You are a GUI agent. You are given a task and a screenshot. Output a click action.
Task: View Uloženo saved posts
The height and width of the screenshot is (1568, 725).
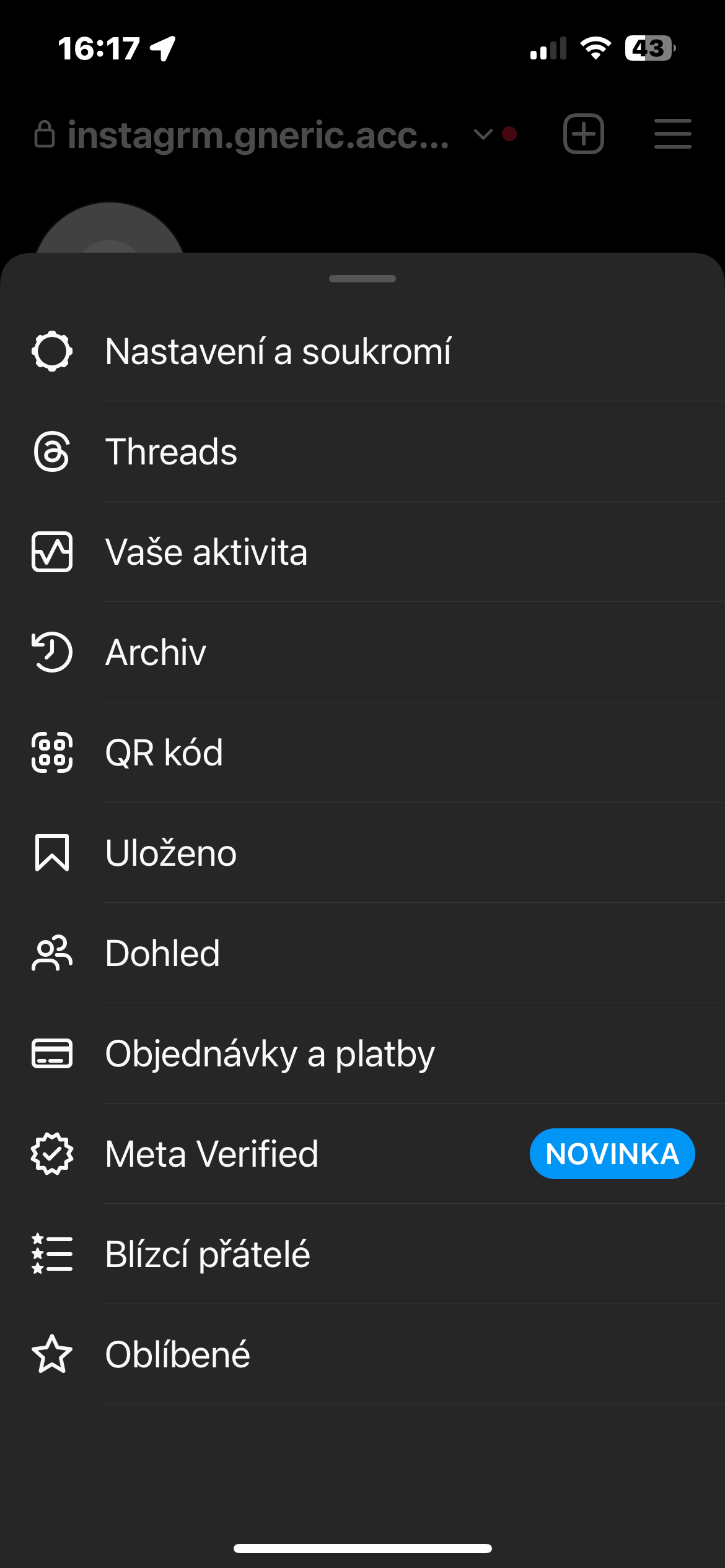pos(170,853)
